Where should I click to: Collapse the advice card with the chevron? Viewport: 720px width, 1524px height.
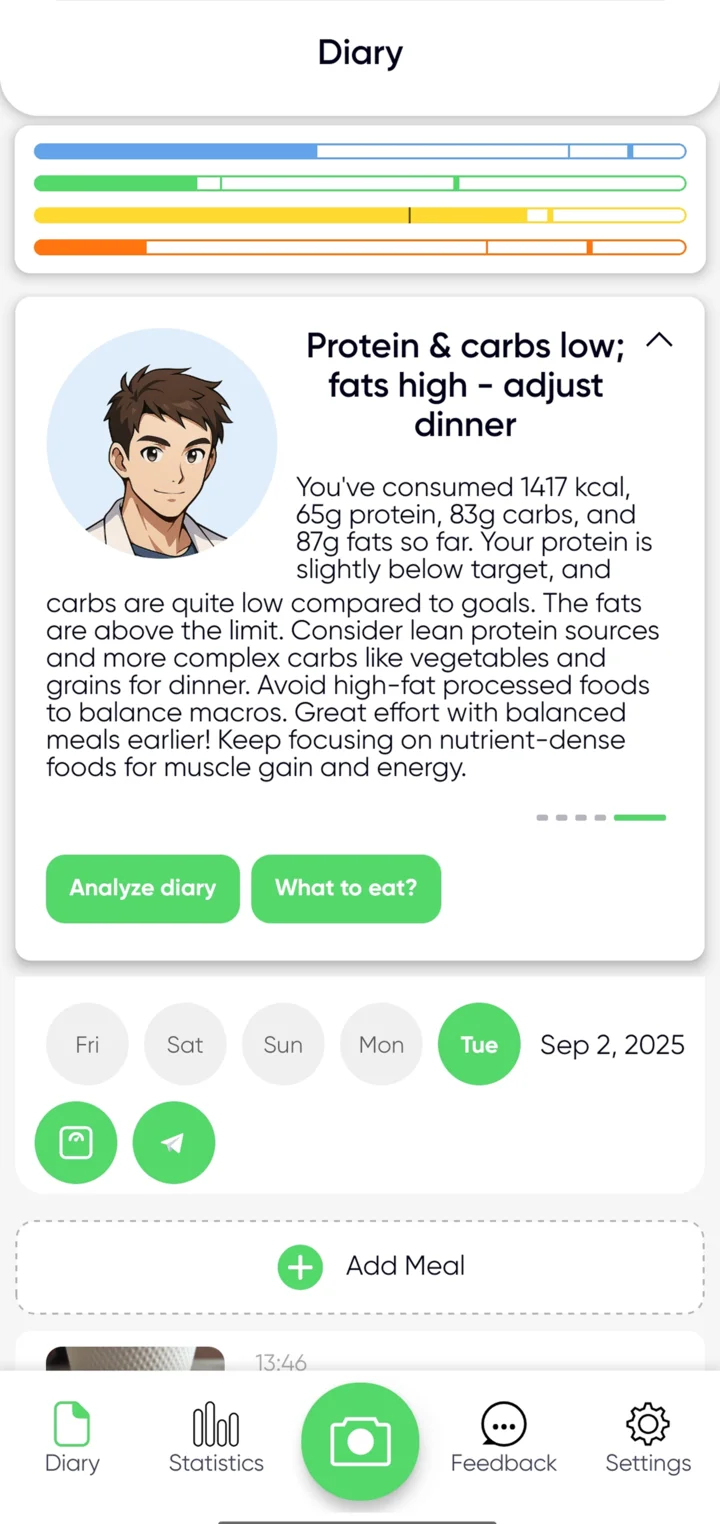click(659, 340)
